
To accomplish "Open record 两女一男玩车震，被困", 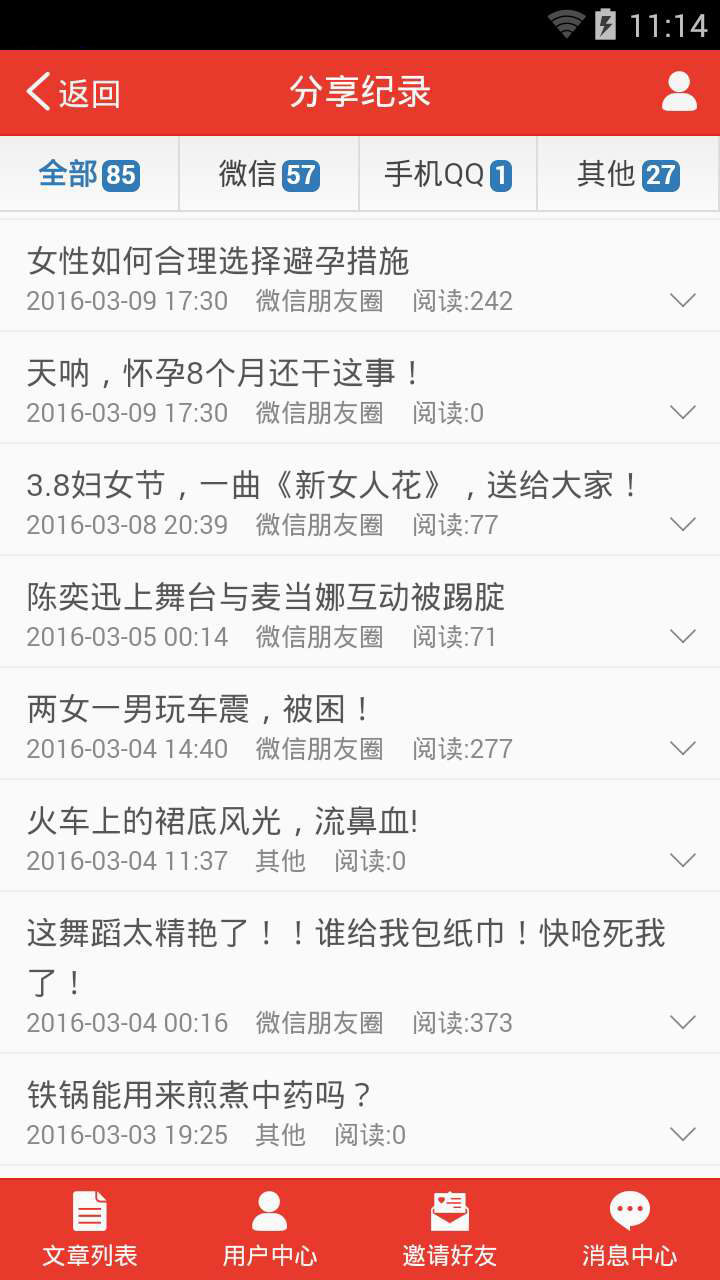I will pos(200,710).
